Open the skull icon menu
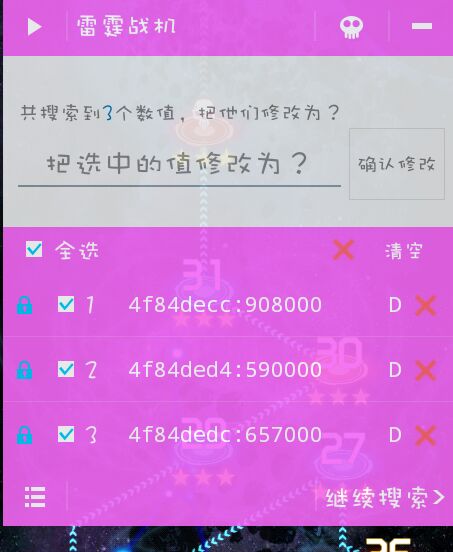The width and height of the screenshot is (453, 552). coord(351,27)
